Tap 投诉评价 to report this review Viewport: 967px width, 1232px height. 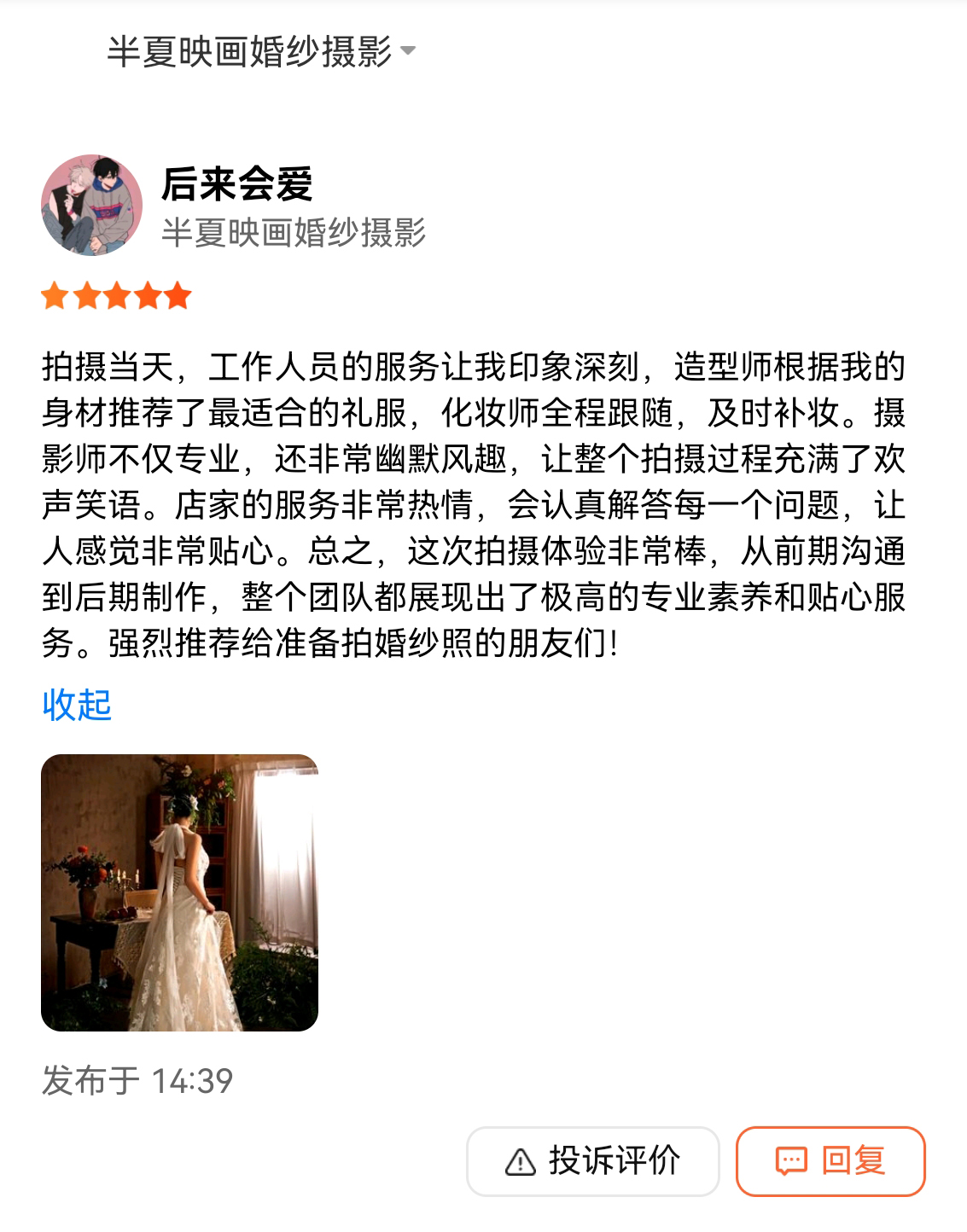593,1161
